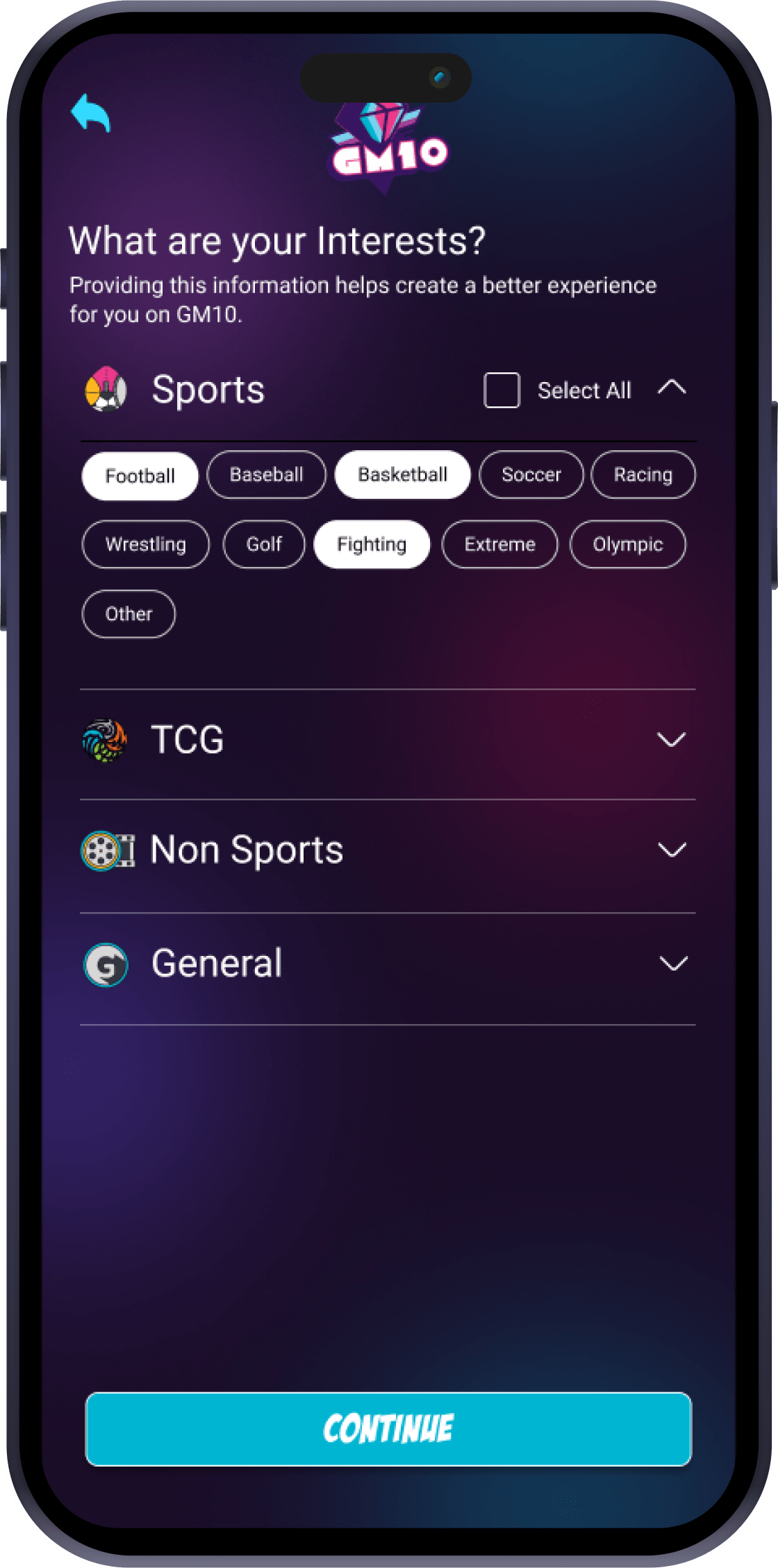Deselect the Football chip
The image size is (778, 1568).
click(x=140, y=476)
